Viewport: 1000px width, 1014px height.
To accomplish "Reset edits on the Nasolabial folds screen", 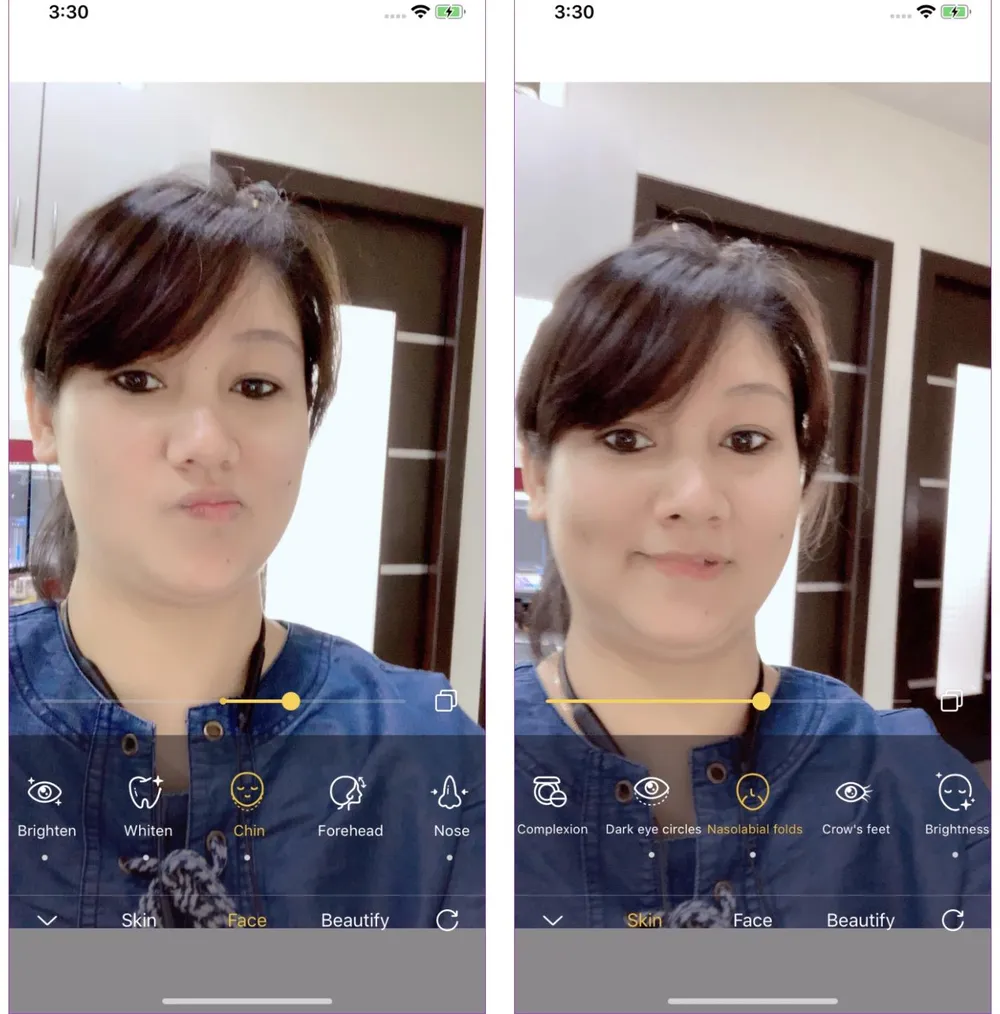I will (952, 920).
